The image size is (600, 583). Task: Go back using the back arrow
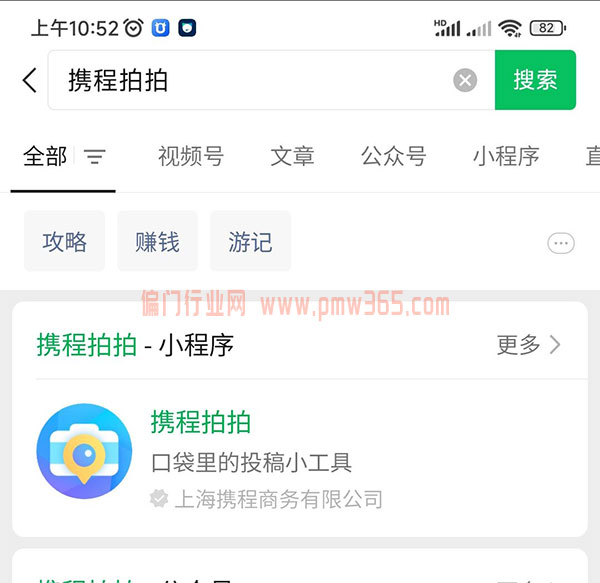tap(29, 80)
